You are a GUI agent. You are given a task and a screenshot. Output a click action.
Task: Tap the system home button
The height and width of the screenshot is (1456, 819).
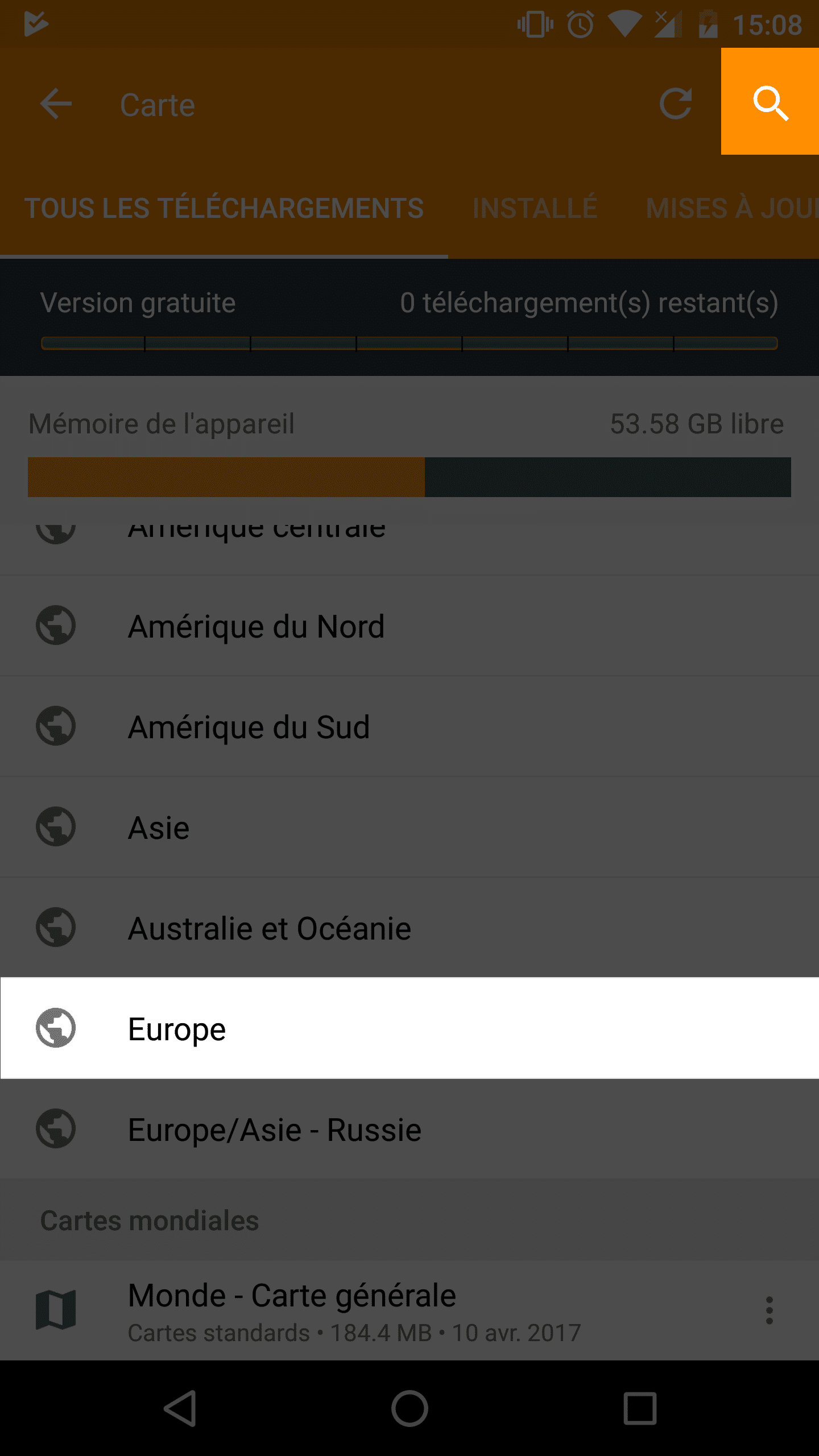tap(409, 1408)
